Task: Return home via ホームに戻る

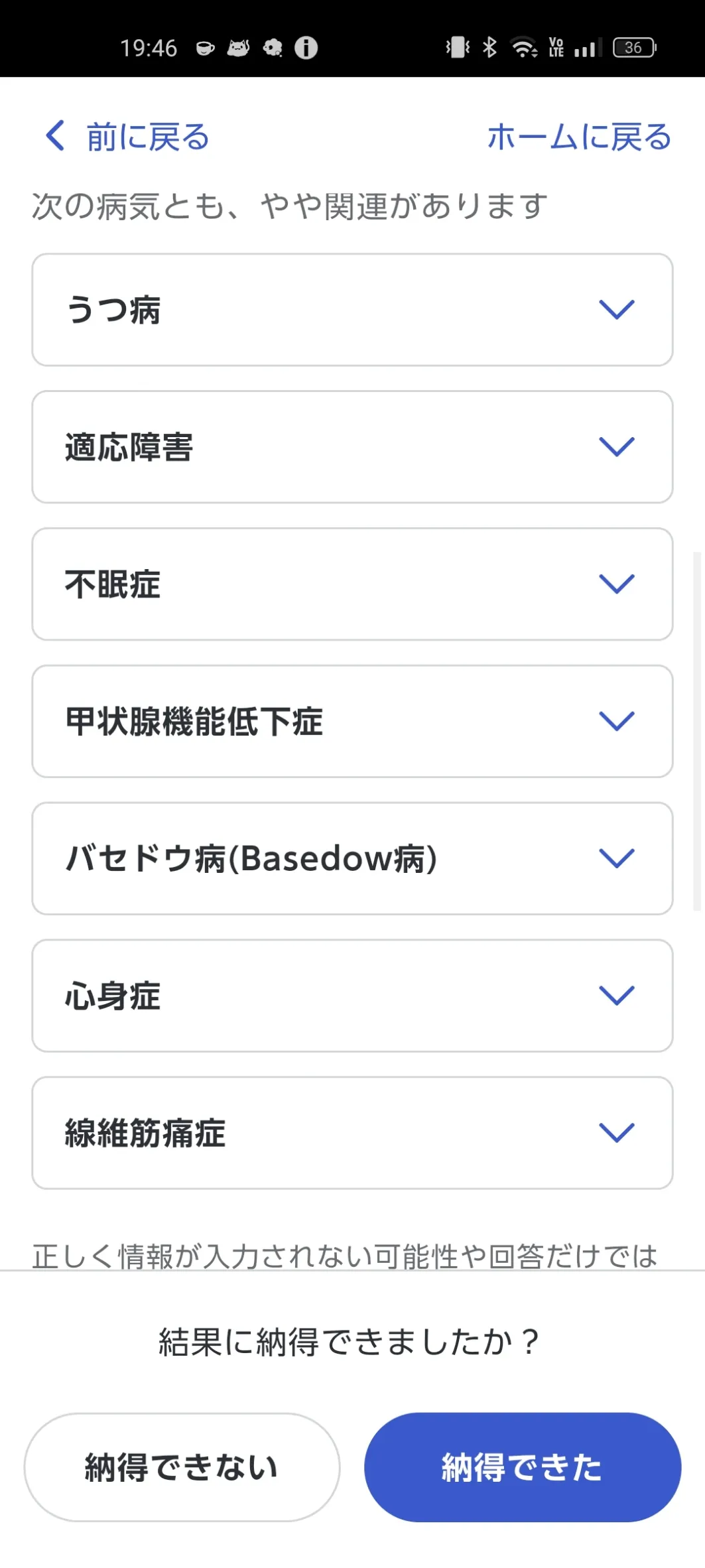Action: pos(579,137)
